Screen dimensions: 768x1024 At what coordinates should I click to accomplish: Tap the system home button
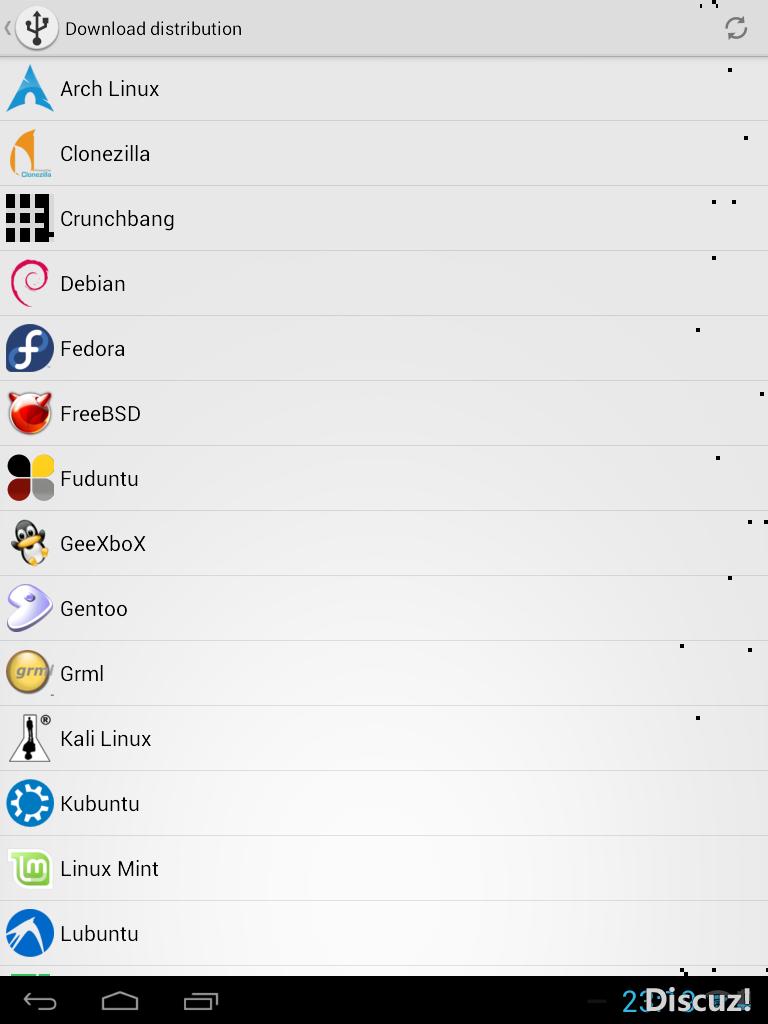click(x=120, y=1000)
